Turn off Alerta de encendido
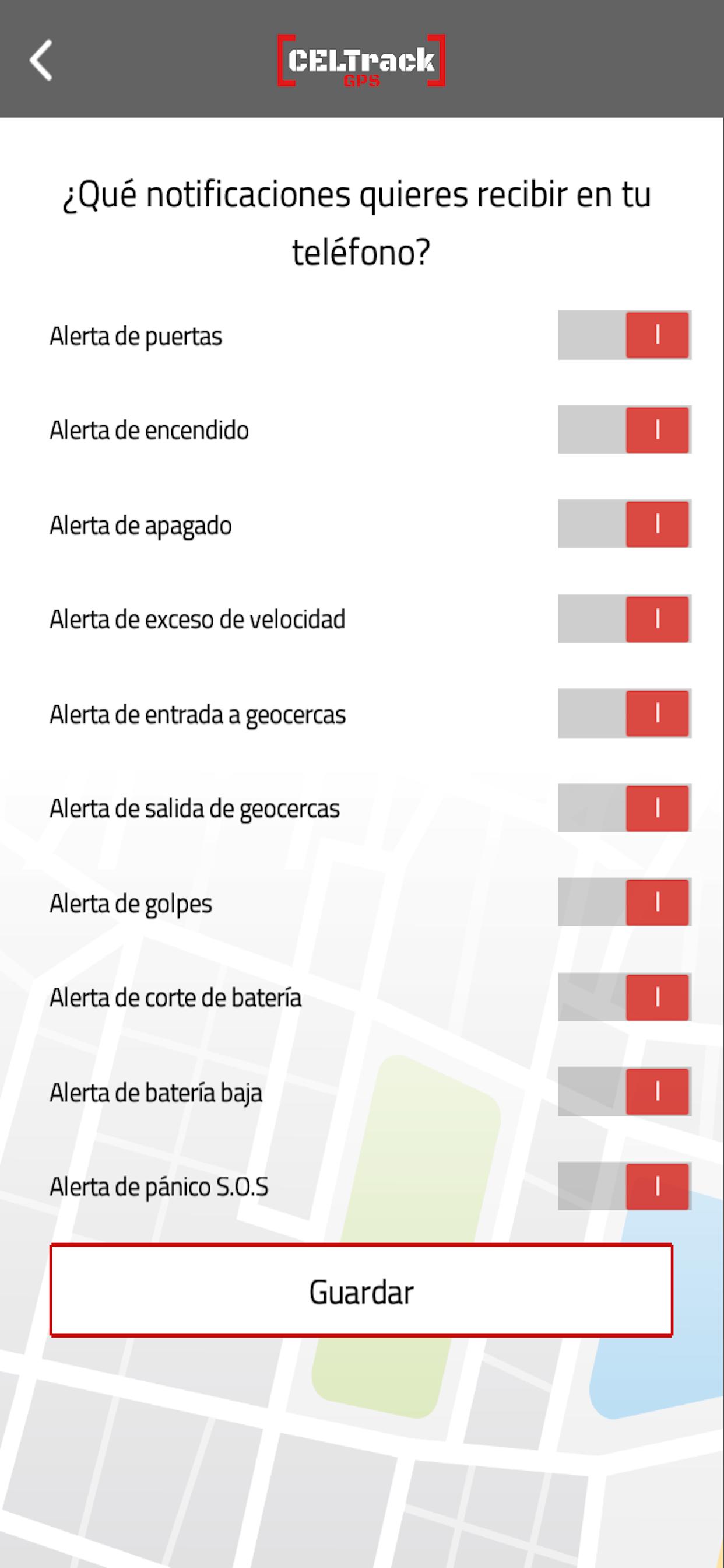This screenshot has height=1568, width=724. 624,430
